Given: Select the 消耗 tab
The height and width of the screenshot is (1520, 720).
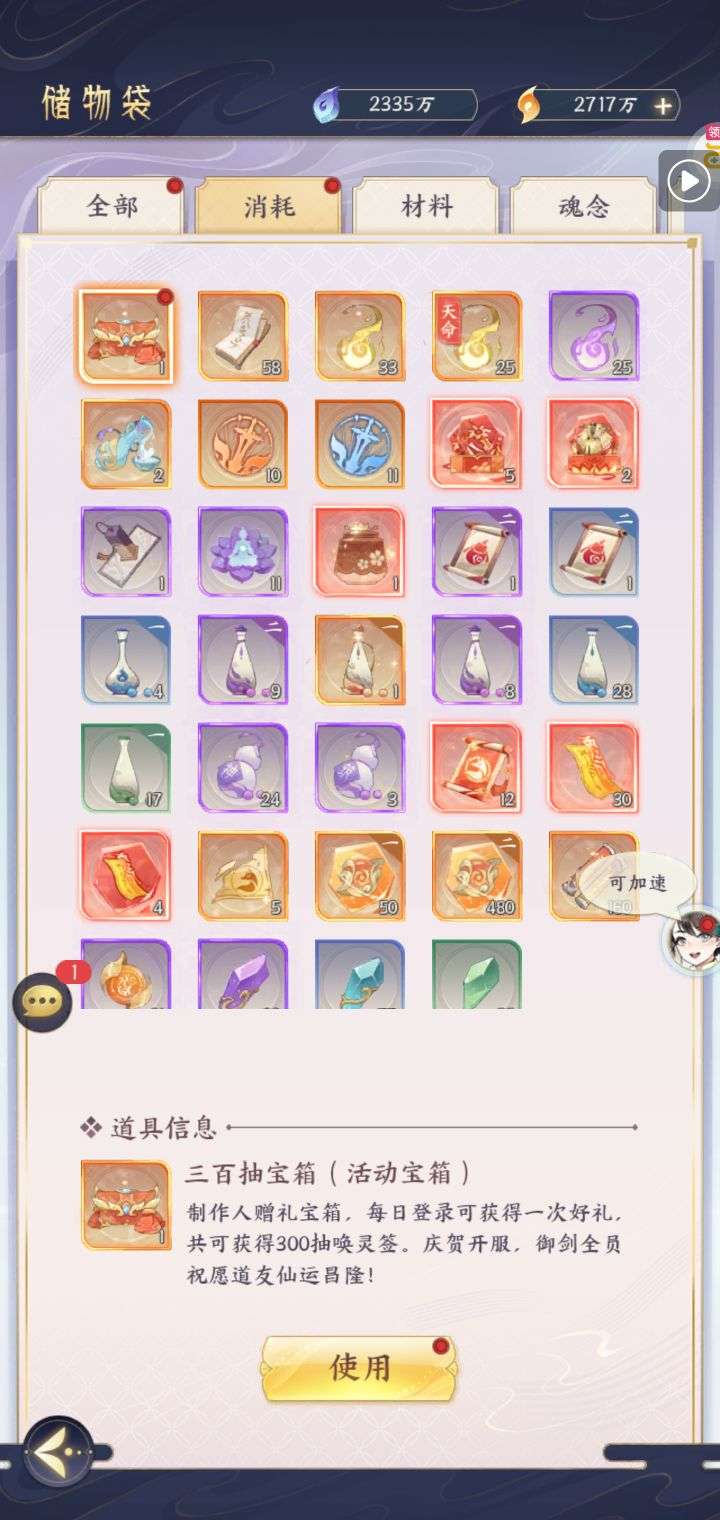Looking at the screenshot, I should pos(269,206).
